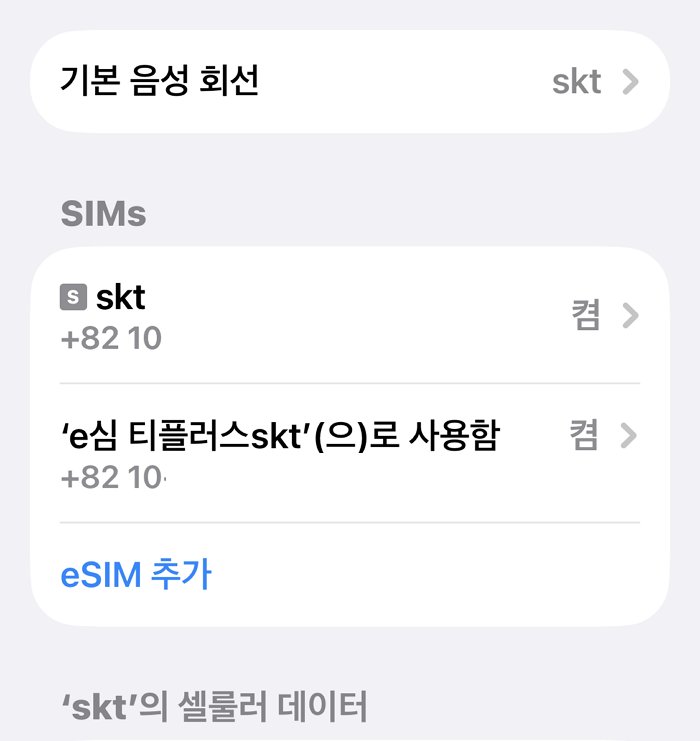Open the 기본 음성 회선 setting
Screen dimensions: 700x741
pyautogui.click(x=349, y=81)
